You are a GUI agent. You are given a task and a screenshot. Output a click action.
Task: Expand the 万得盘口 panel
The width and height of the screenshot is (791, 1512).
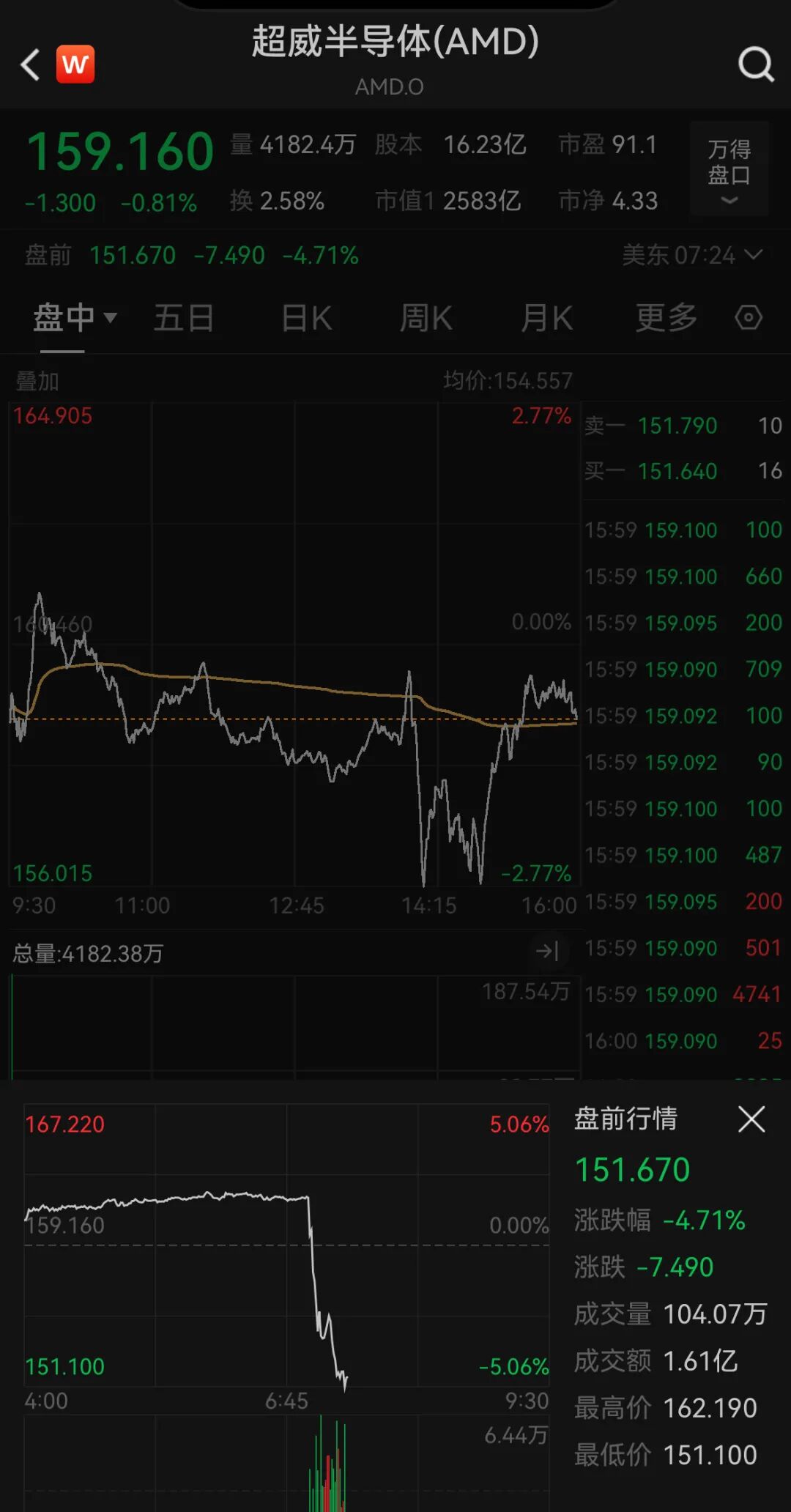729,170
